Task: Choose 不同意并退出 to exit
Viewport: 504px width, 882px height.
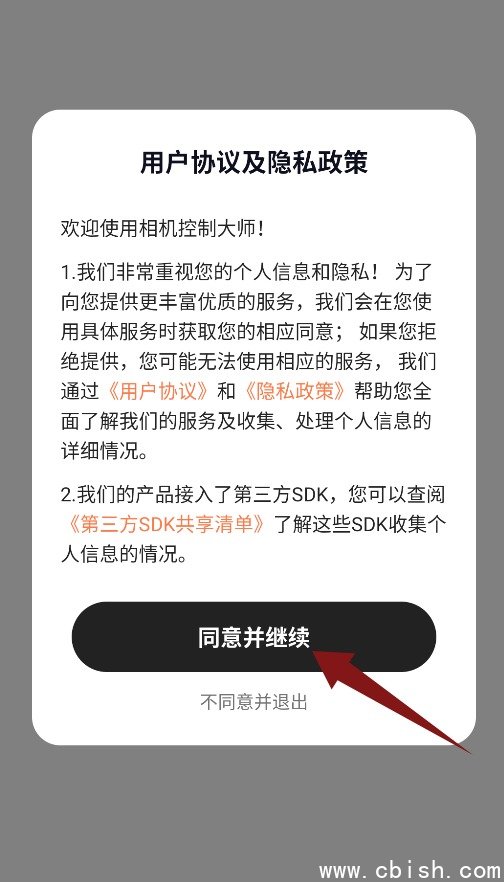Action: click(x=254, y=701)
